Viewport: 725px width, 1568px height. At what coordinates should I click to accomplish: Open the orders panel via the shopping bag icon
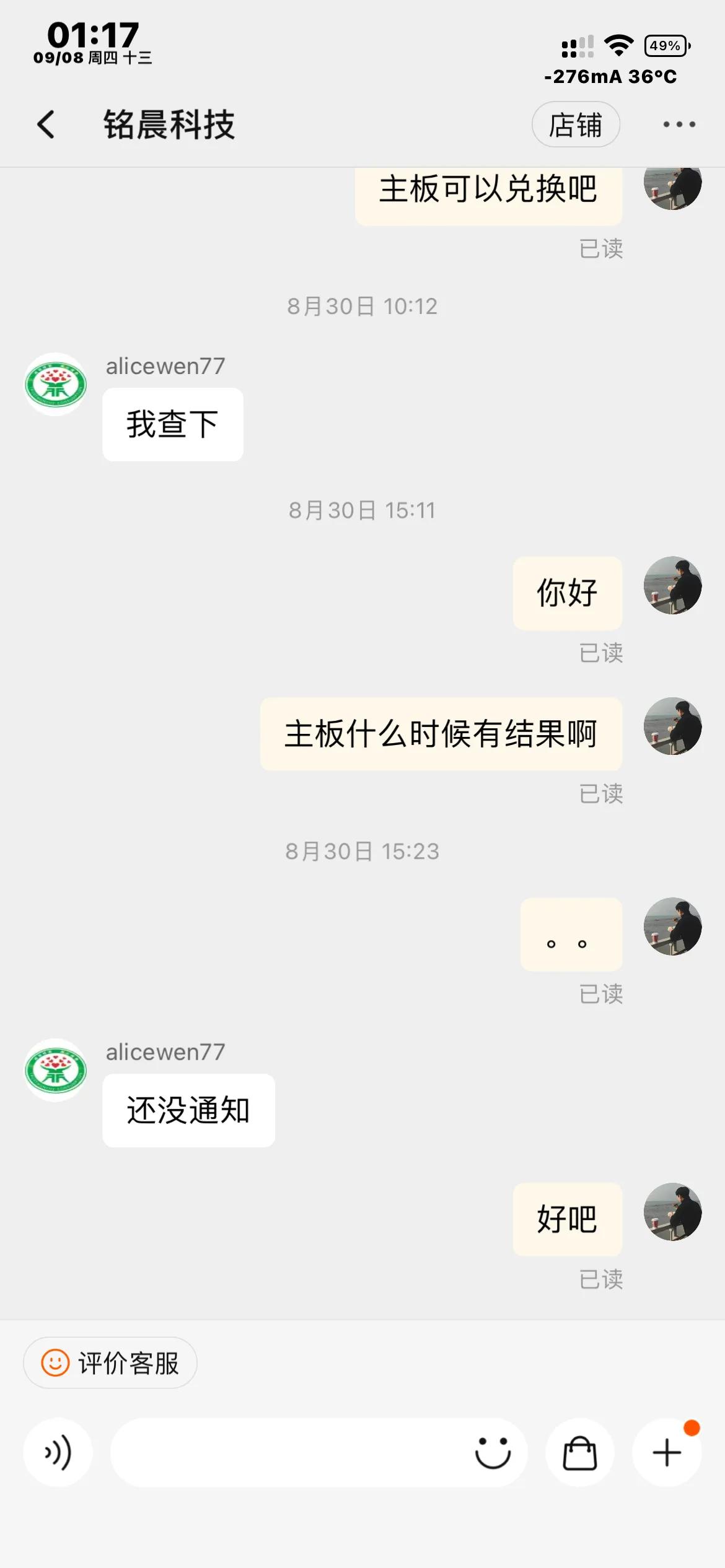coord(579,1452)
